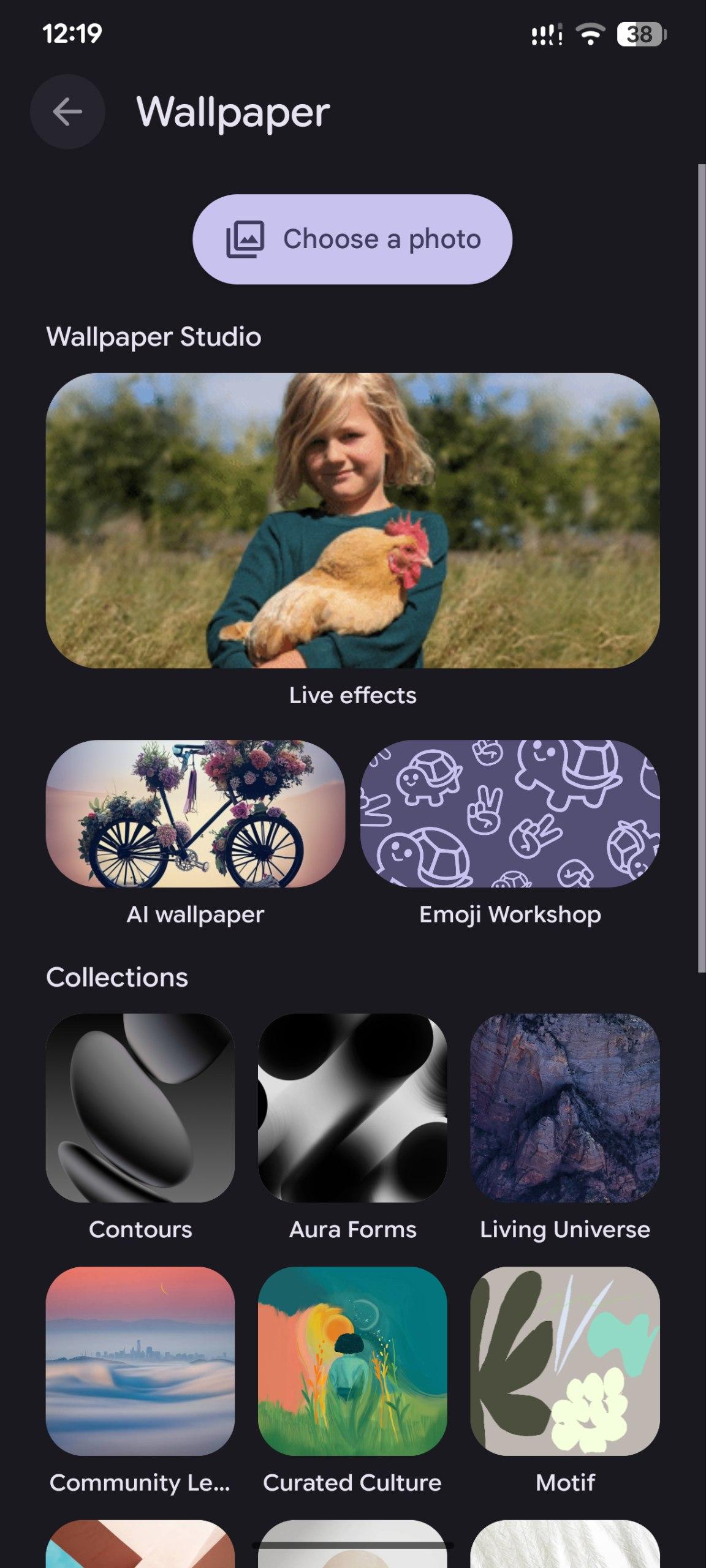706x1568 pixels.
Task: Open Live effects wallpaper studio
Action: click(352, 521)
